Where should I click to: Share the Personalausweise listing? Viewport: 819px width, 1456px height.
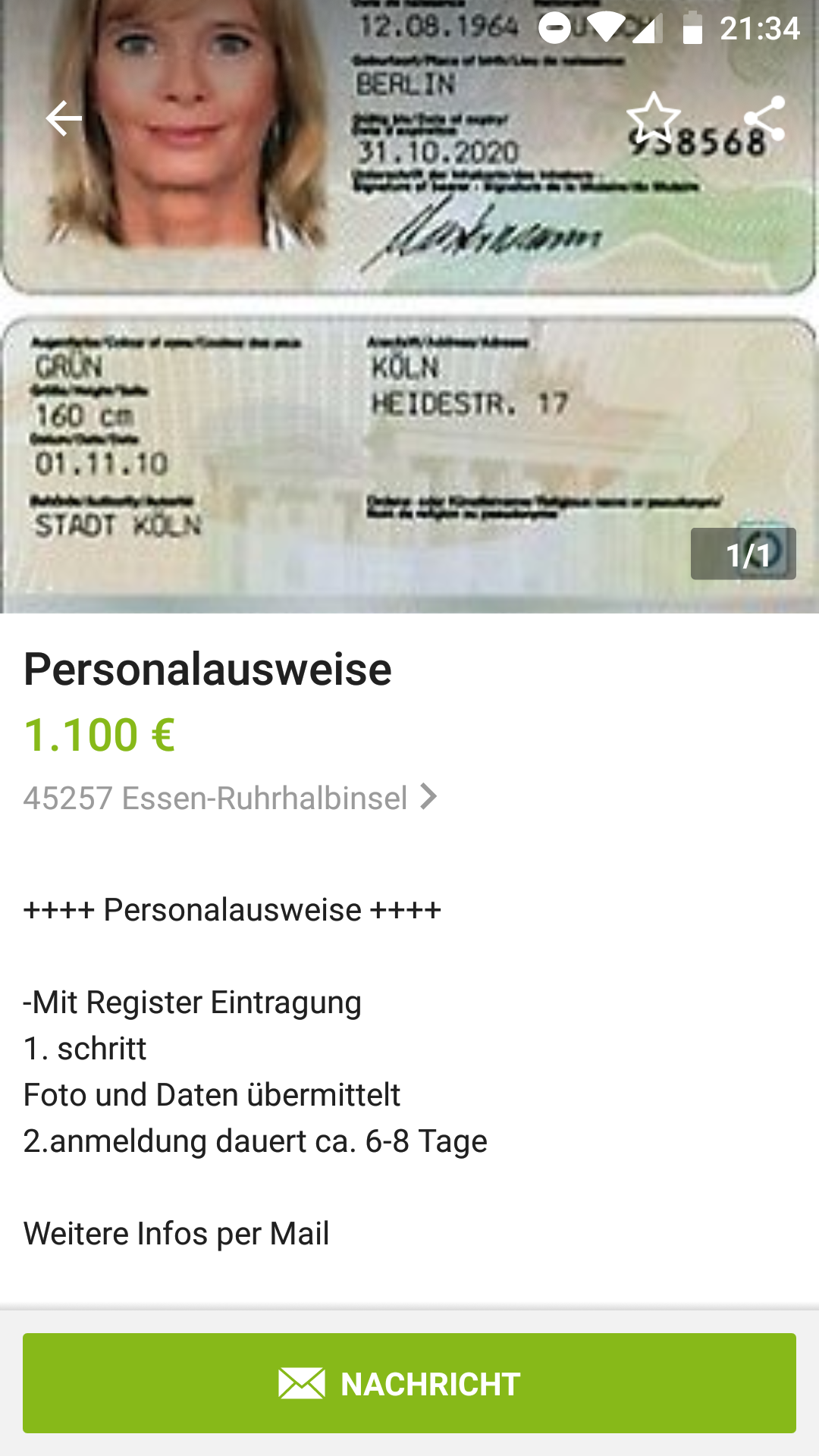pyautogui.click(x=764, y=118)
